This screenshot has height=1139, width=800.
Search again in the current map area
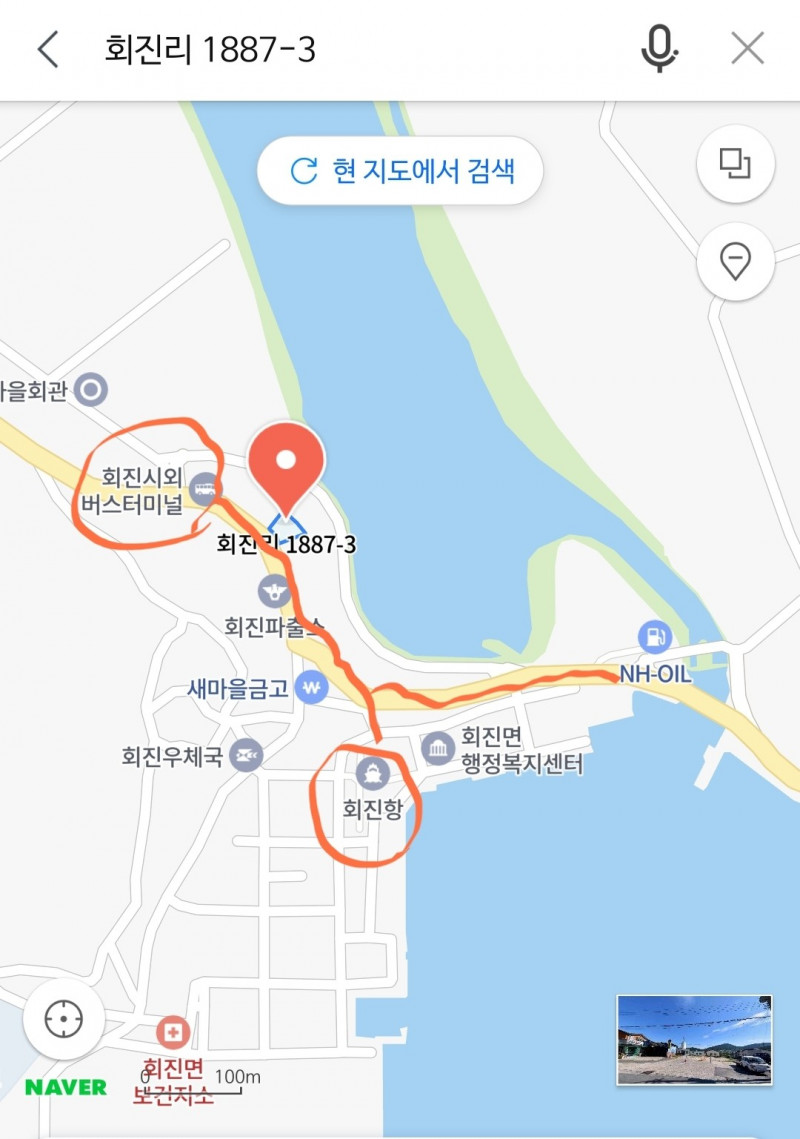[x=400, y=172]
